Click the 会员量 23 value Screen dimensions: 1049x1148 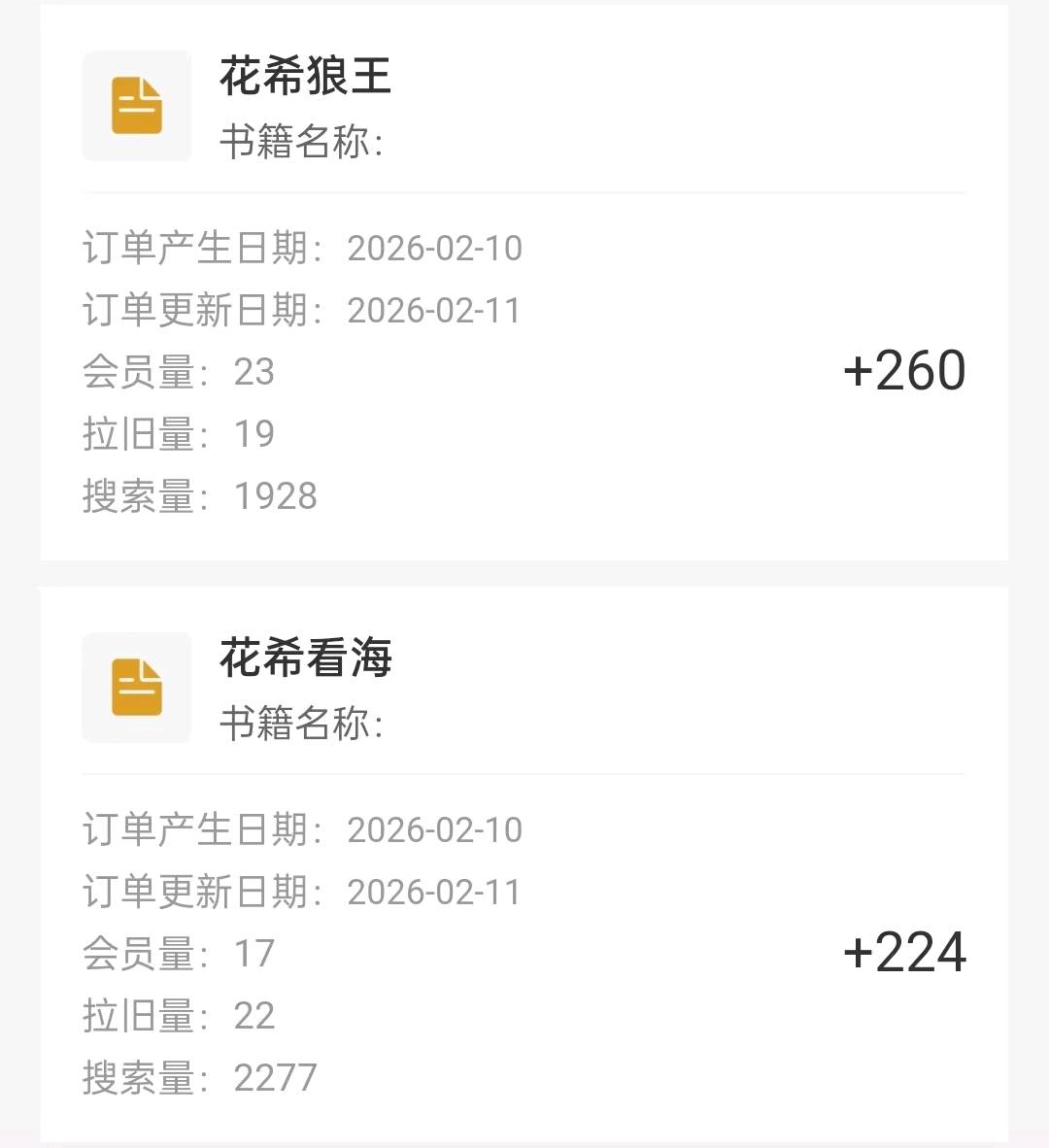coord(255,373)
